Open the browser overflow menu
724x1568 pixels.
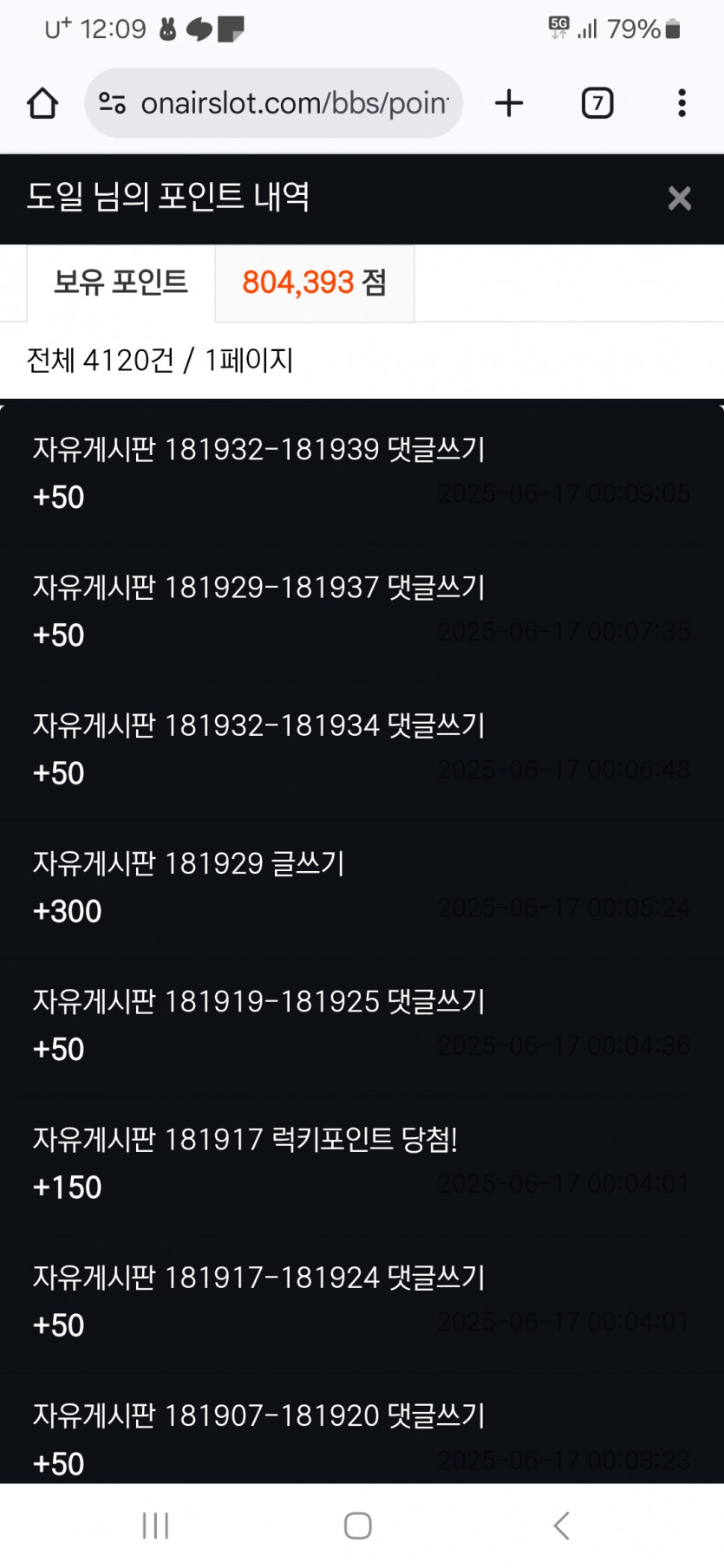tap(682, 103)
